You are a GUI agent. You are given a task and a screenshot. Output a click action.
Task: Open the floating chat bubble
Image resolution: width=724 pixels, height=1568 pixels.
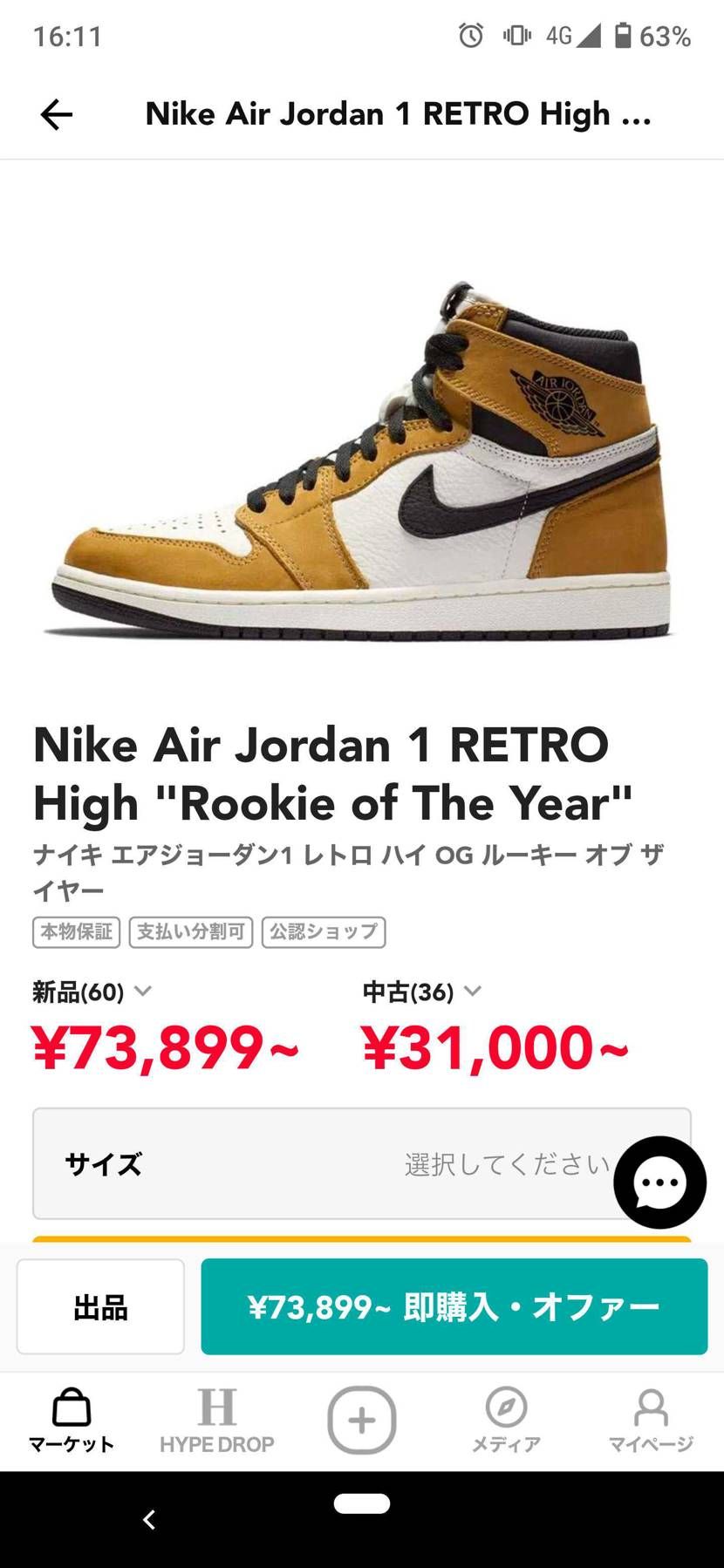click(659, 1183)
